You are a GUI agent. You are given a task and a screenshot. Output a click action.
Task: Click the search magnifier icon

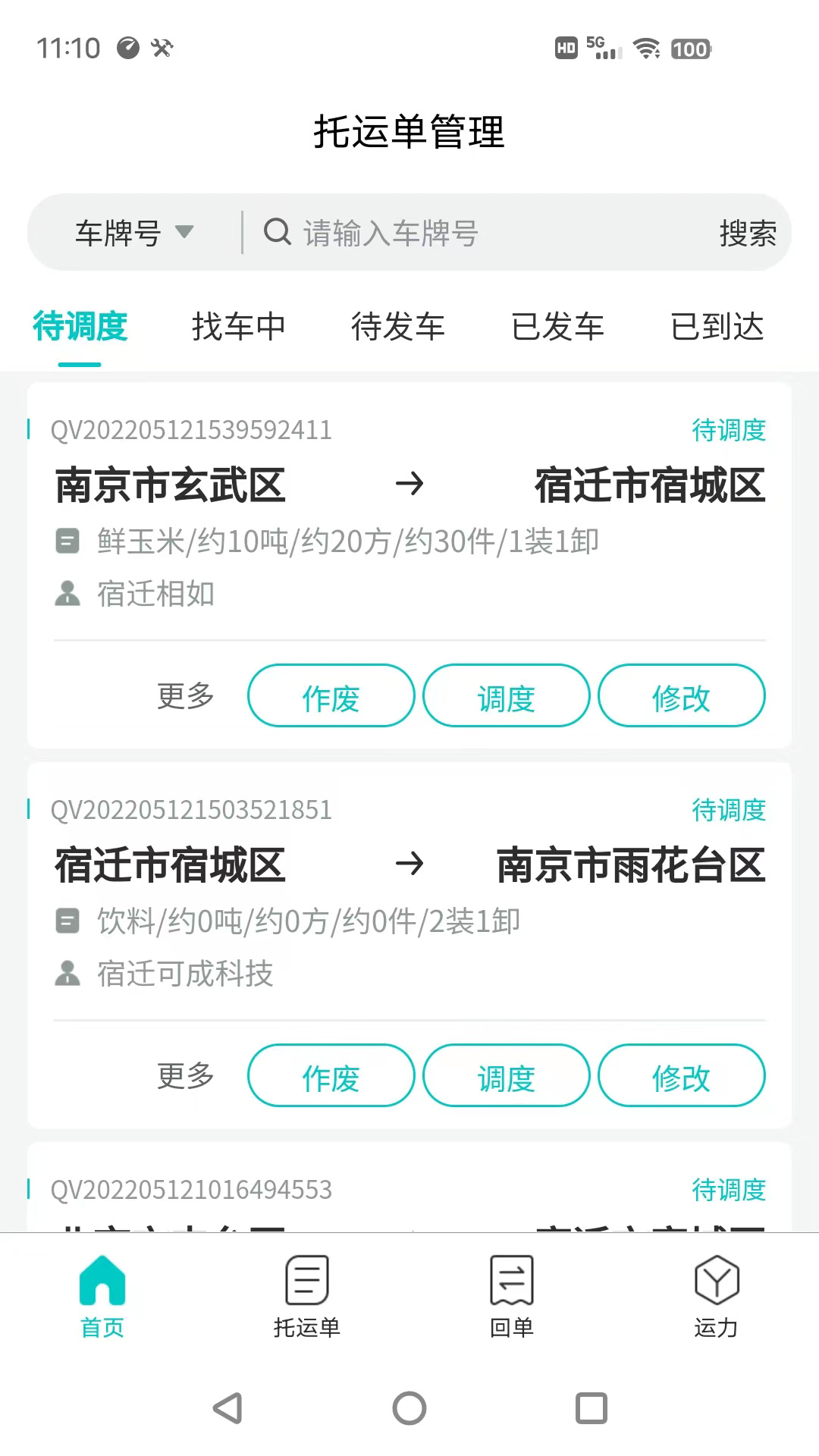pyautogui.click(x=276, y=234)
